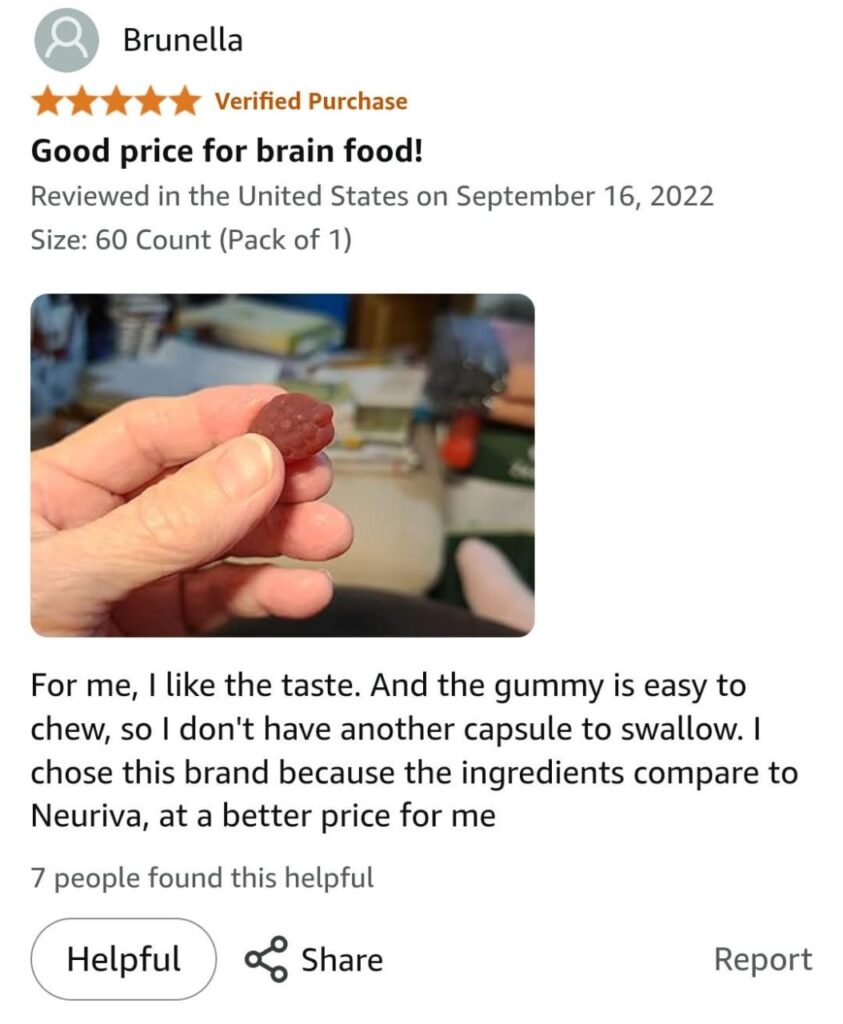
Task: Share this review
Action: (x=314, y=960)
